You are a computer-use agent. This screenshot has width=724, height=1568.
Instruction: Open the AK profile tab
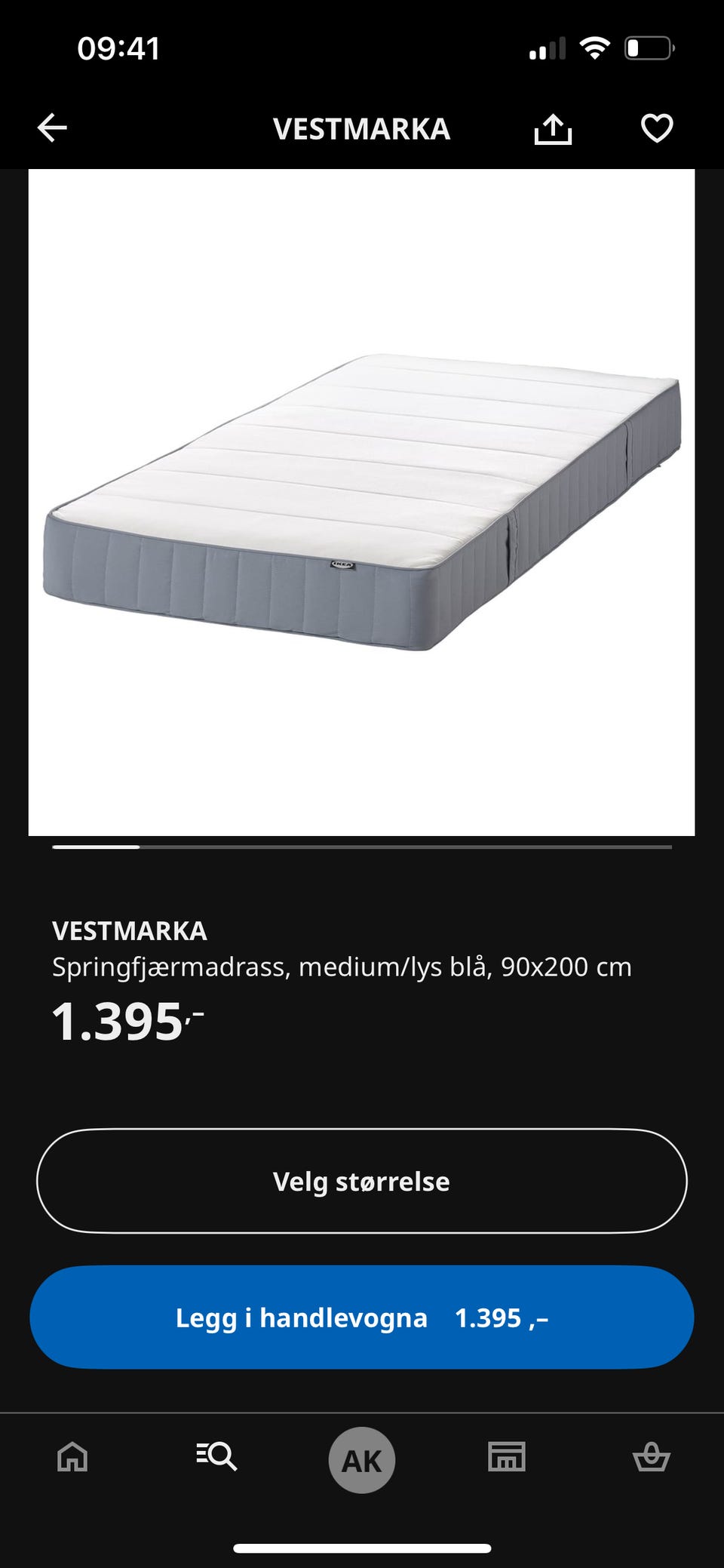(362, 1460)
